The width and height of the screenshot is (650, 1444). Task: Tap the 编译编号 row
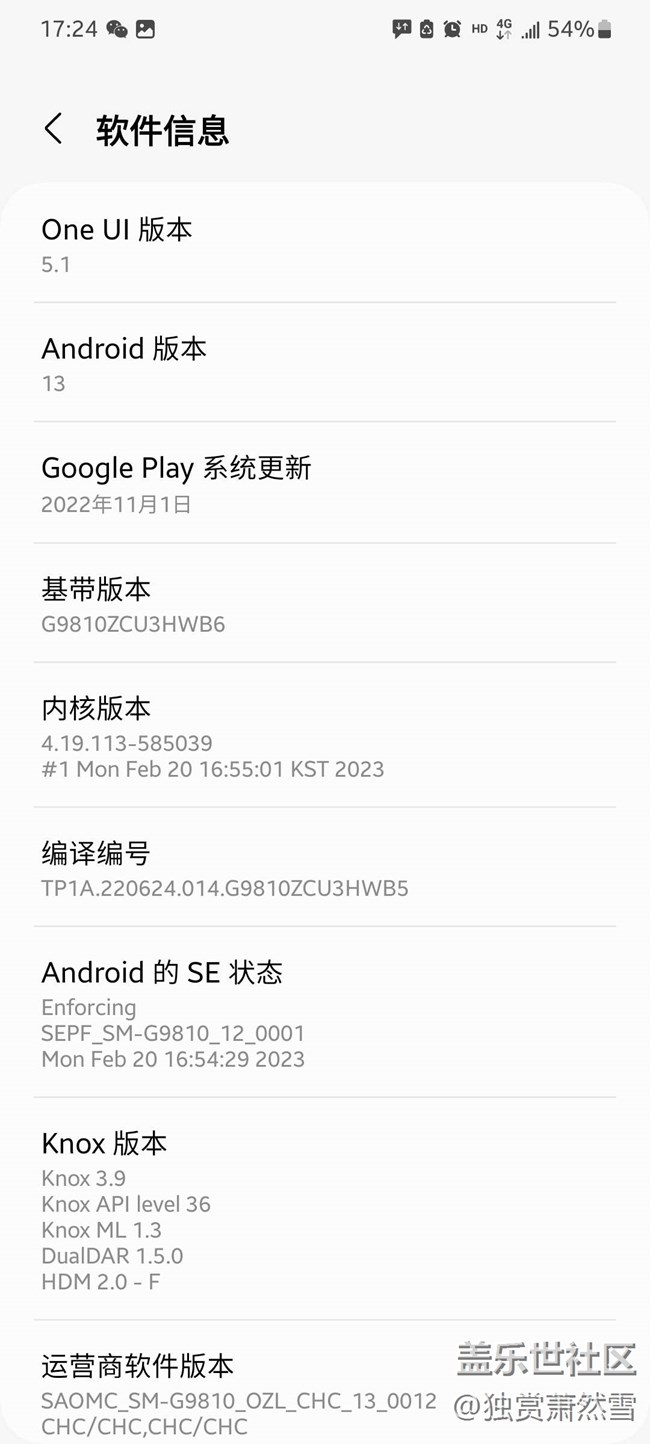pos(324,868)
